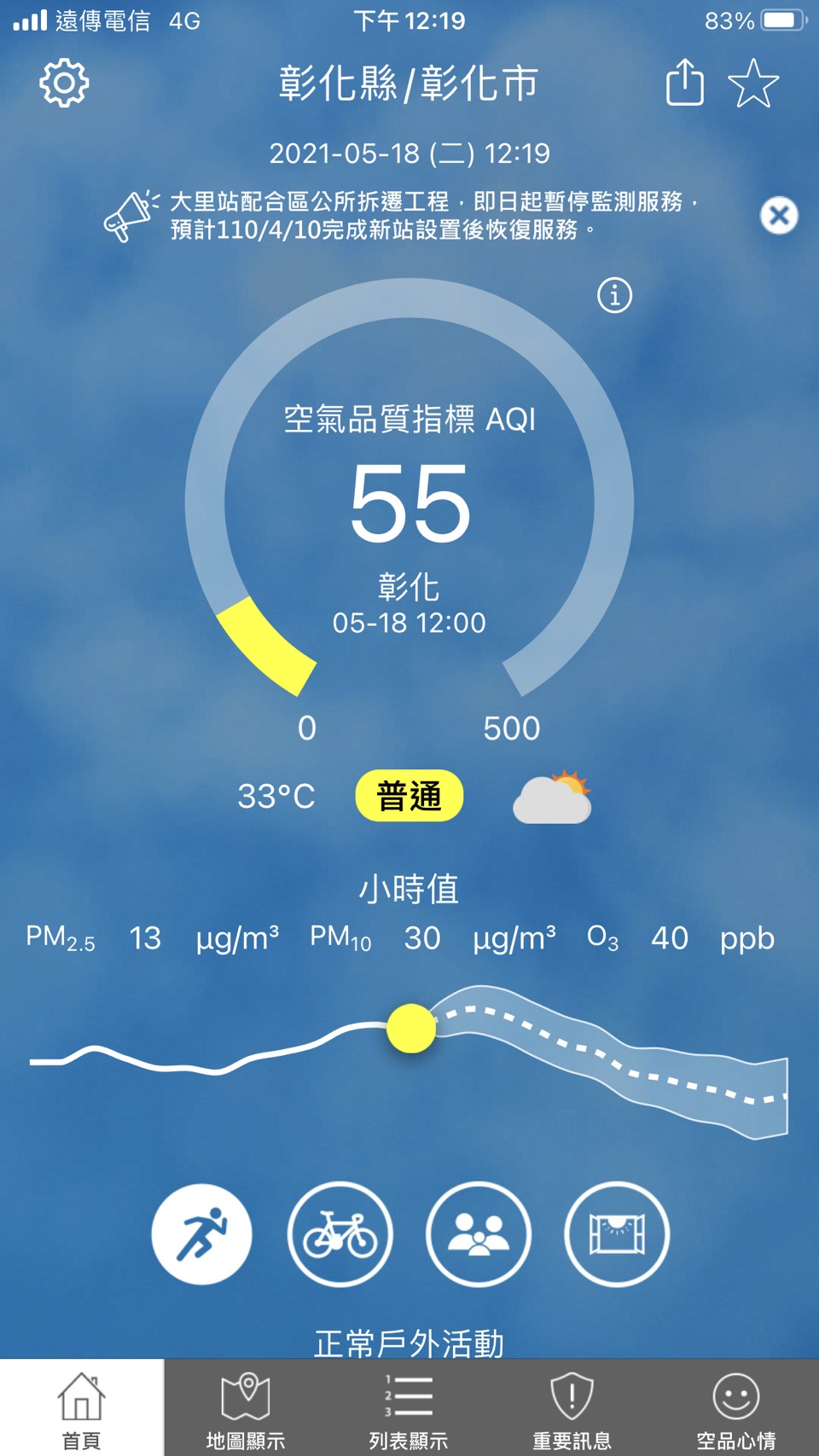Viewport: 819px width, 1456px height.
Task: Tap the yellow 普通 status badge
Action: tap(409, 793)
